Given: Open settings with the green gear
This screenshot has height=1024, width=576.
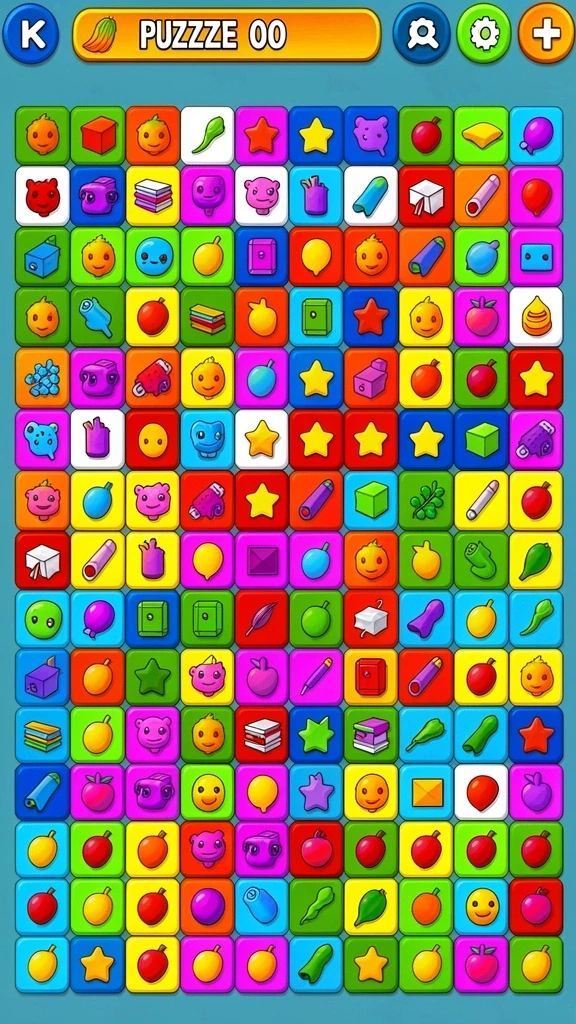Looking at the screenshot, I should 485,33.
